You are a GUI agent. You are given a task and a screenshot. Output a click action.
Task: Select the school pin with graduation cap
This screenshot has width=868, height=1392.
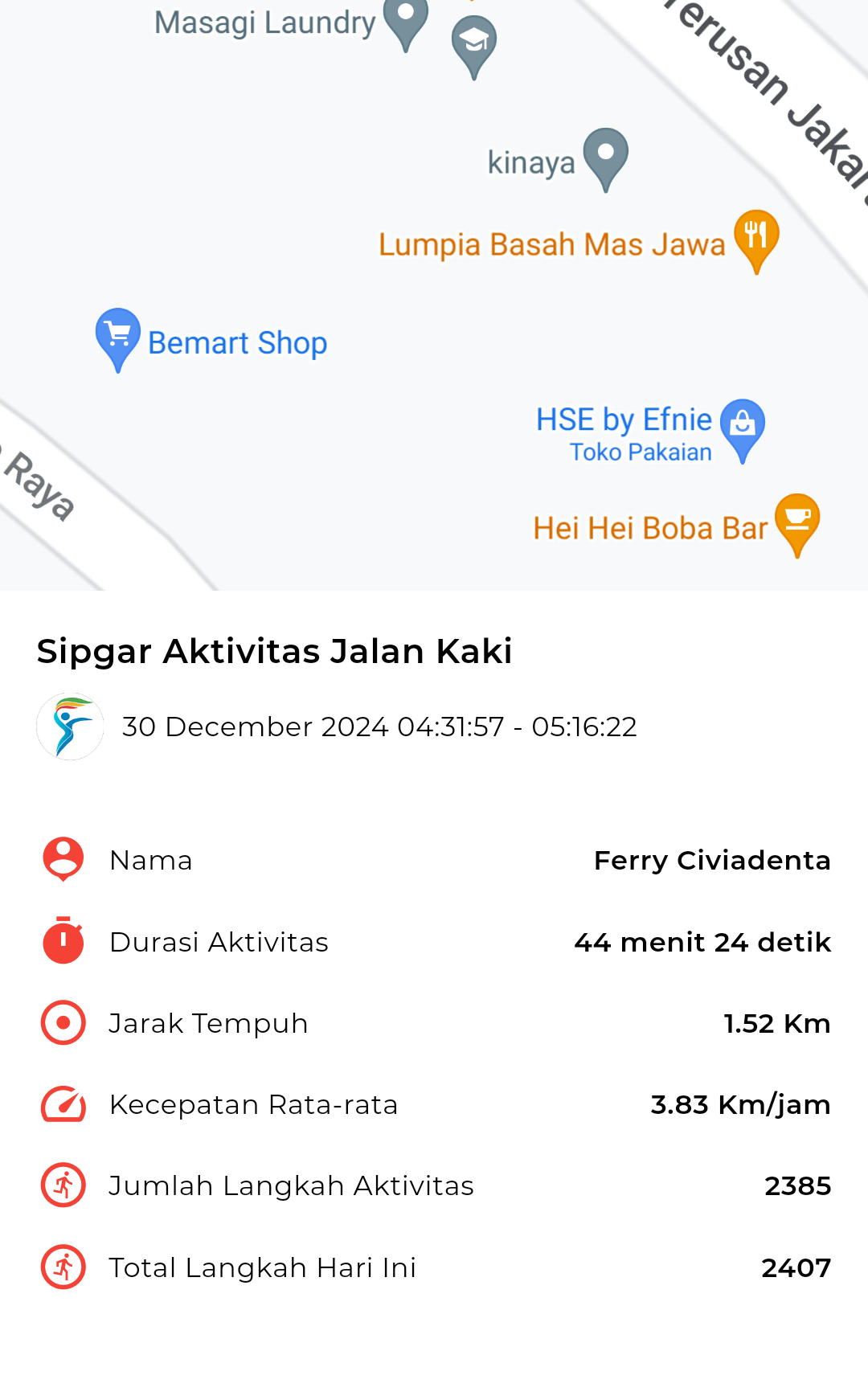click(x=474, y=48)
